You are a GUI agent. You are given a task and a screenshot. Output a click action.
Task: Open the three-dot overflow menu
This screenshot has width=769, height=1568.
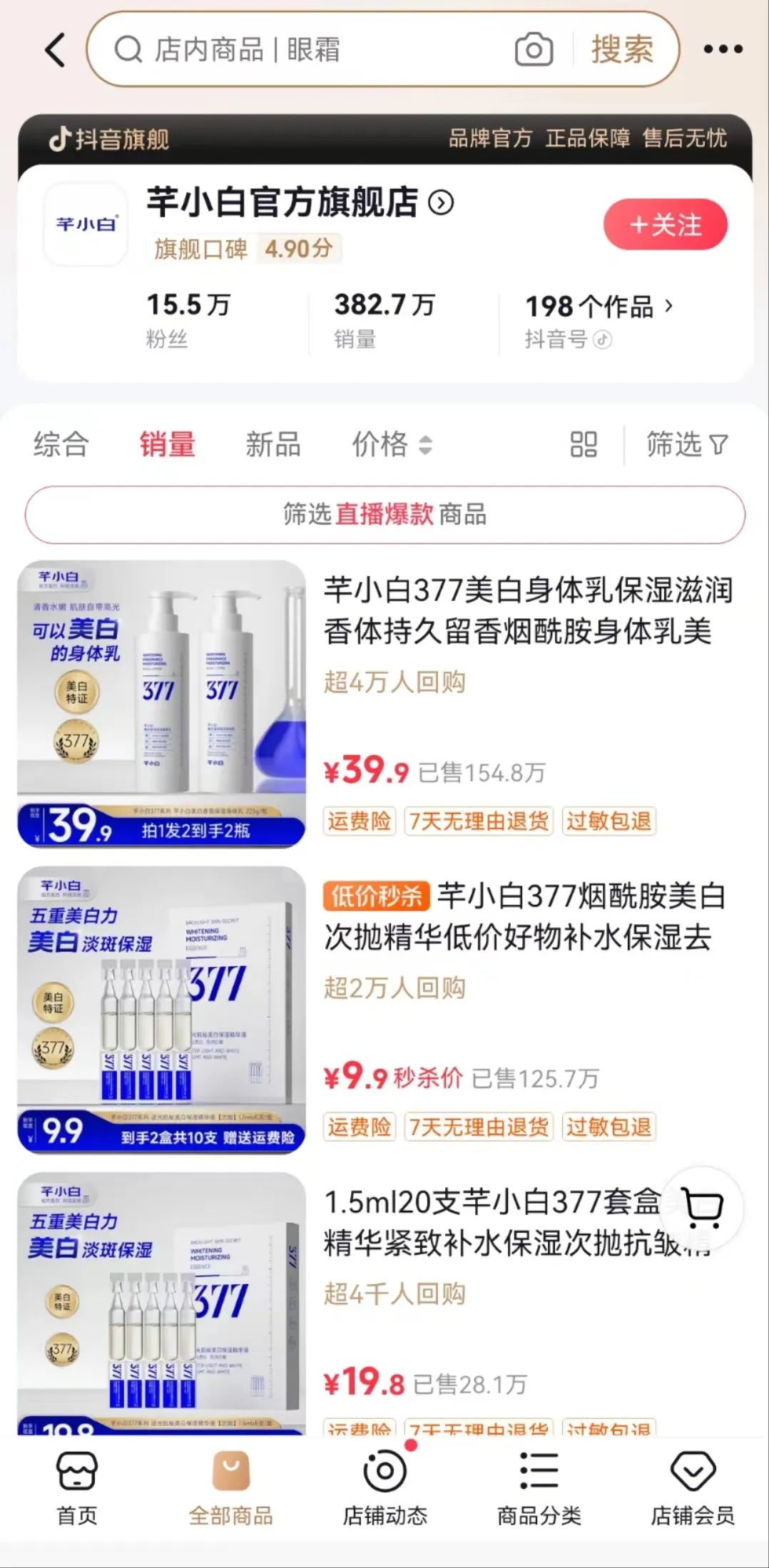723,50
